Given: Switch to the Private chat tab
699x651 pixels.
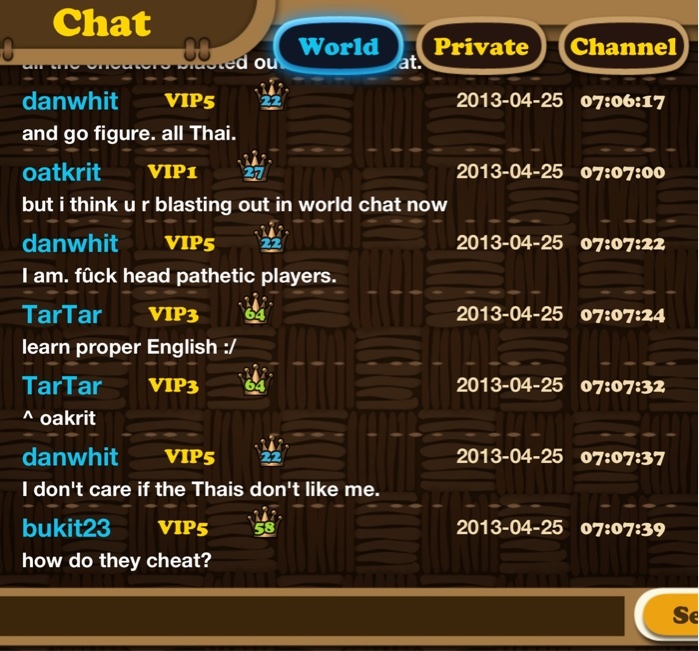Looking at the screenshot, I should point(481,46).
